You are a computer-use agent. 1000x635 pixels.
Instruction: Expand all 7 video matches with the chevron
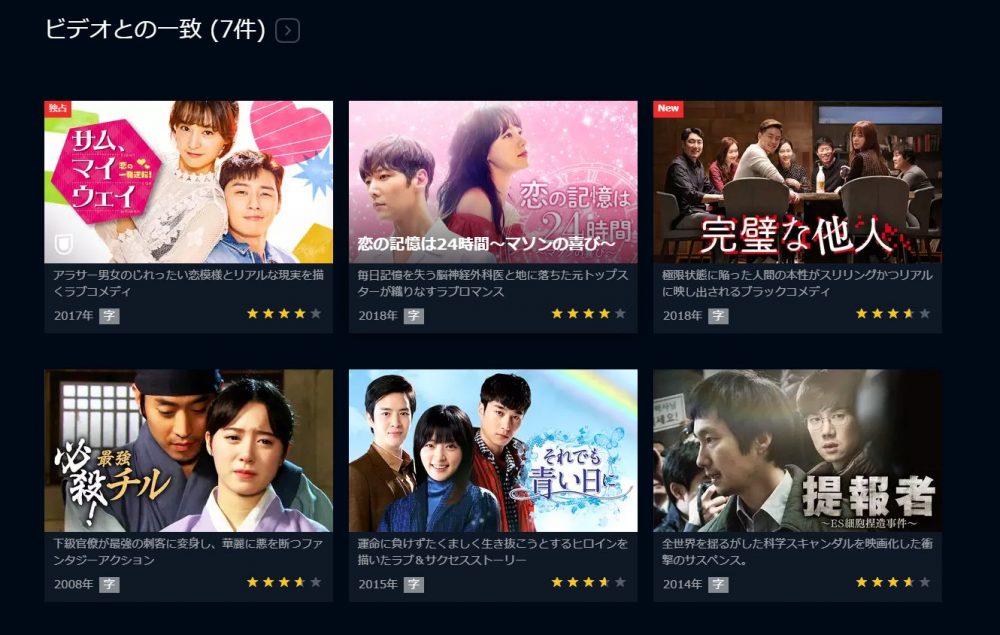click(287, 30)
